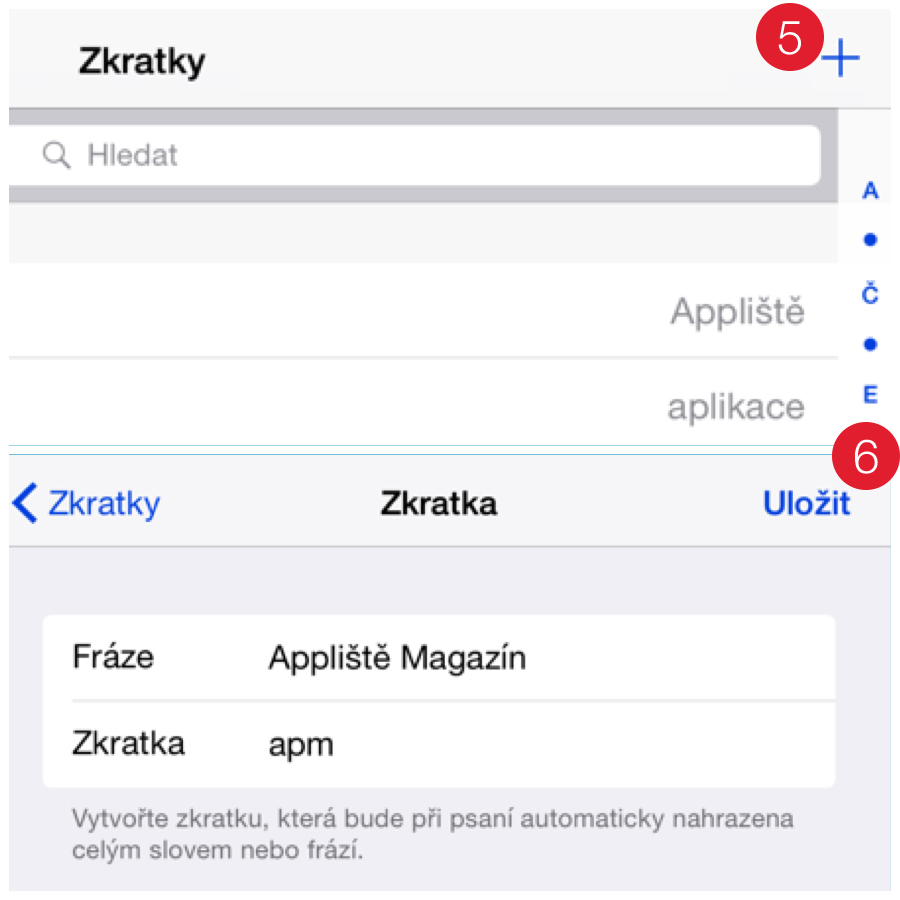Tap the Hledat search field

[420, 155]
